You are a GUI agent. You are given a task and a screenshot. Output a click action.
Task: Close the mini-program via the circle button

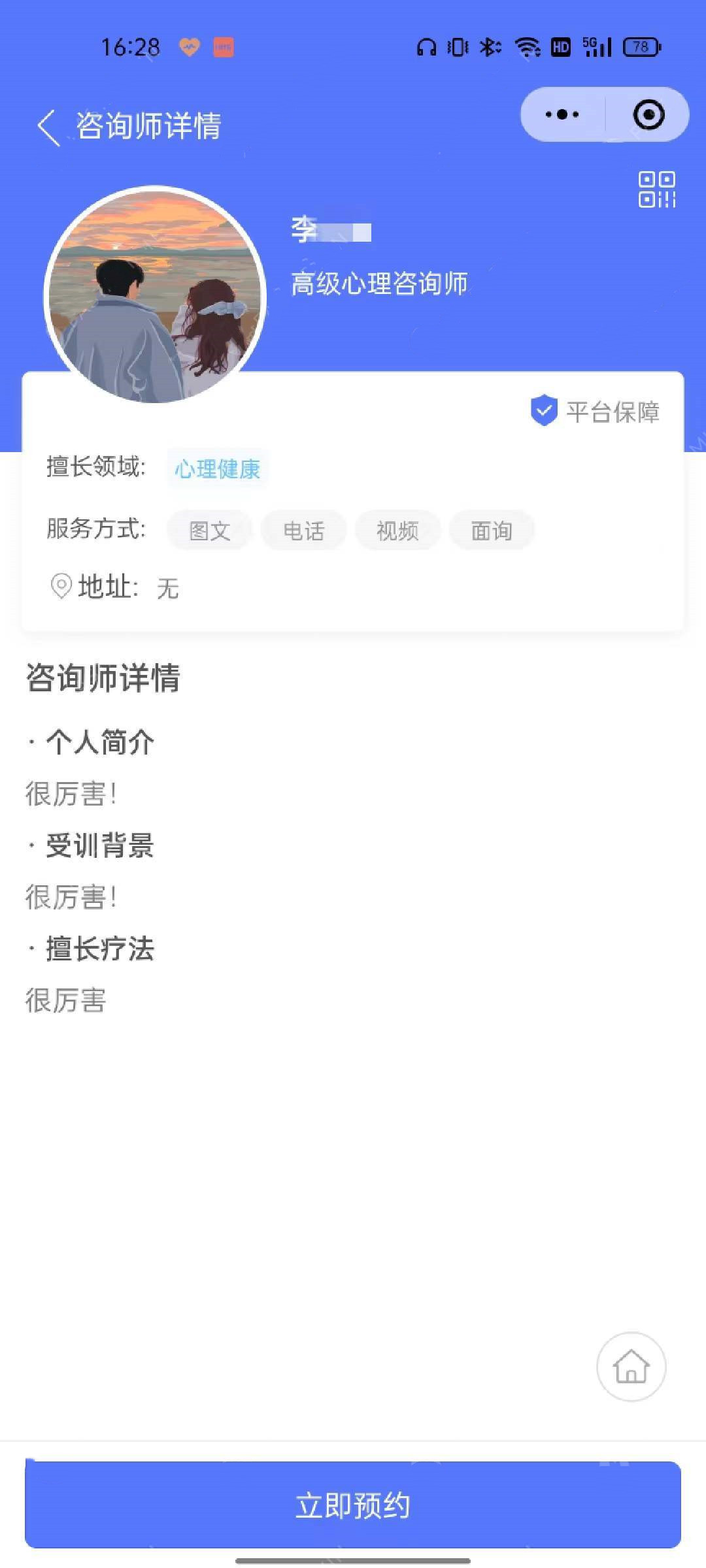(648, 114)
